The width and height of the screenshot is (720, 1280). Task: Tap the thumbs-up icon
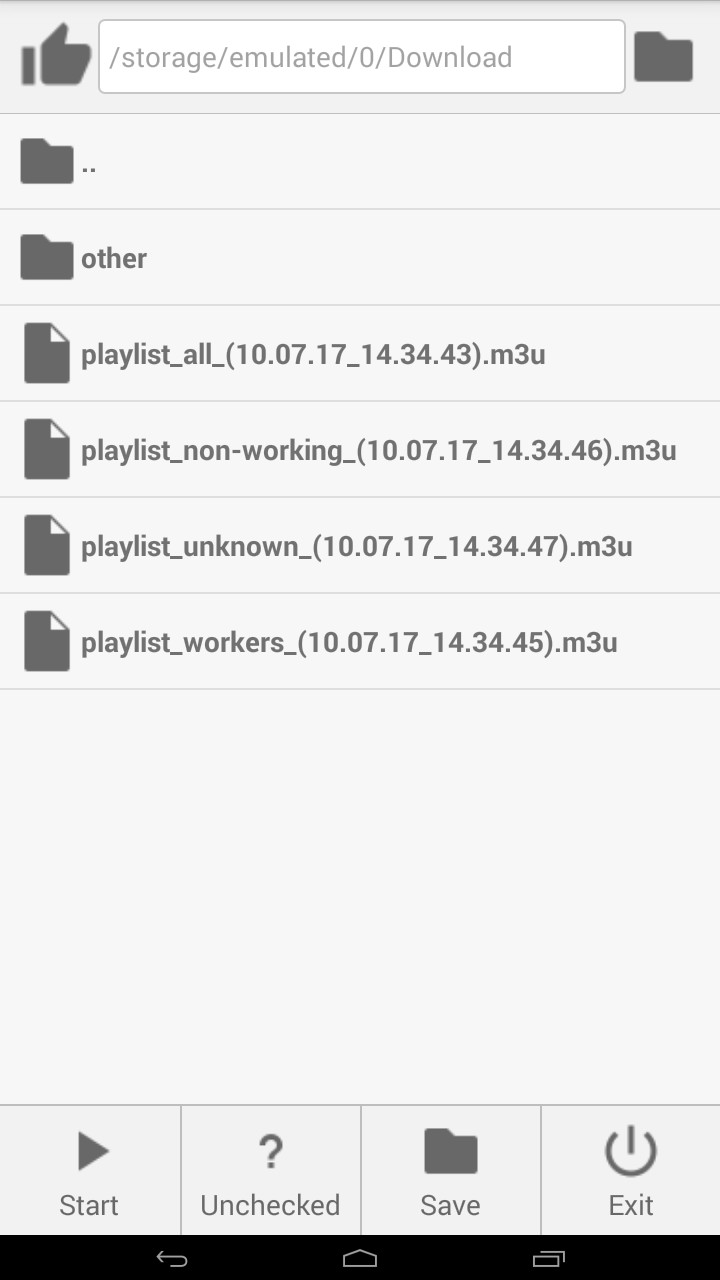coord(56,56)
